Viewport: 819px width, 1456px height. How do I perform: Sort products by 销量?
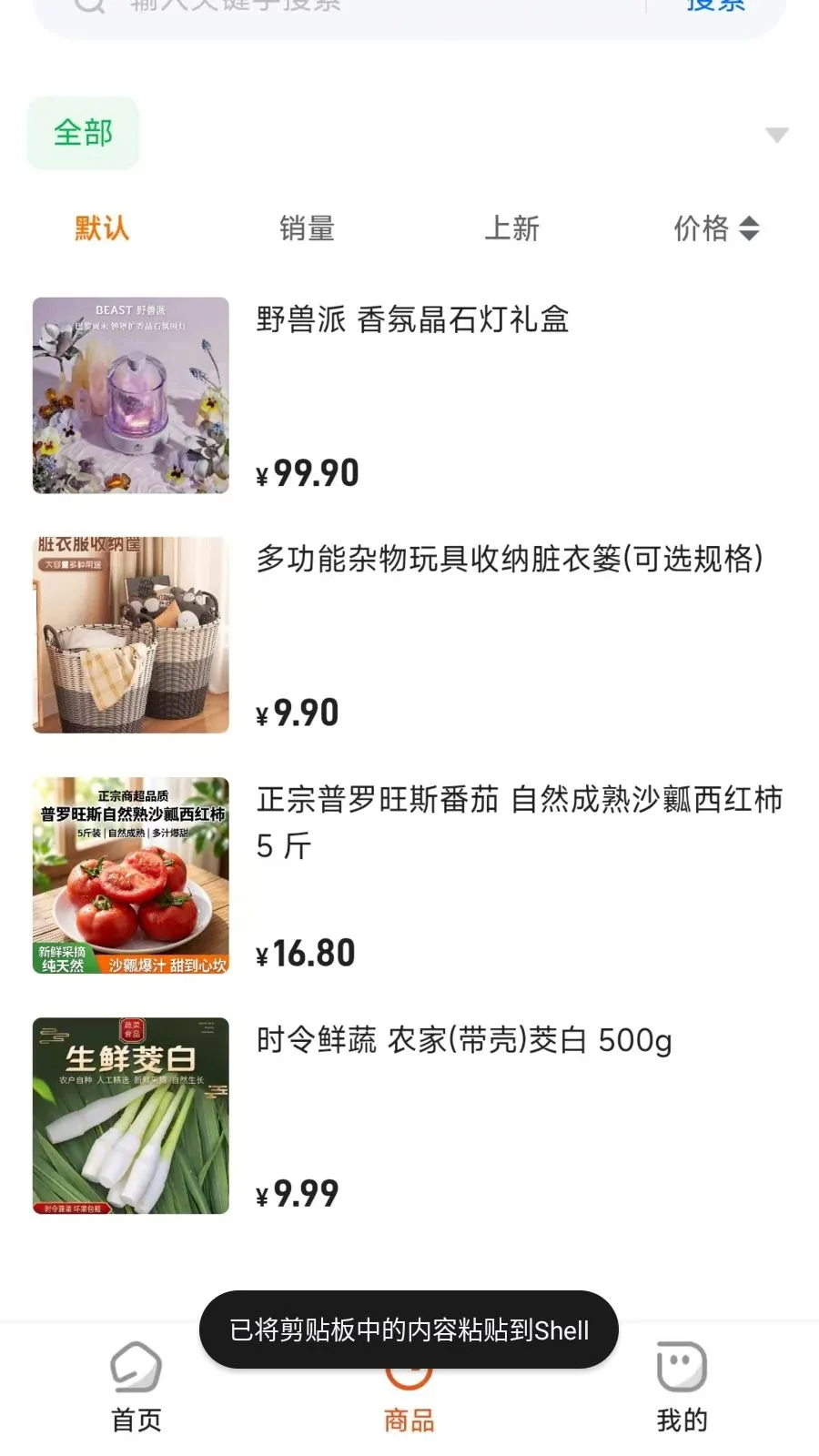click(x=307, y=228)
